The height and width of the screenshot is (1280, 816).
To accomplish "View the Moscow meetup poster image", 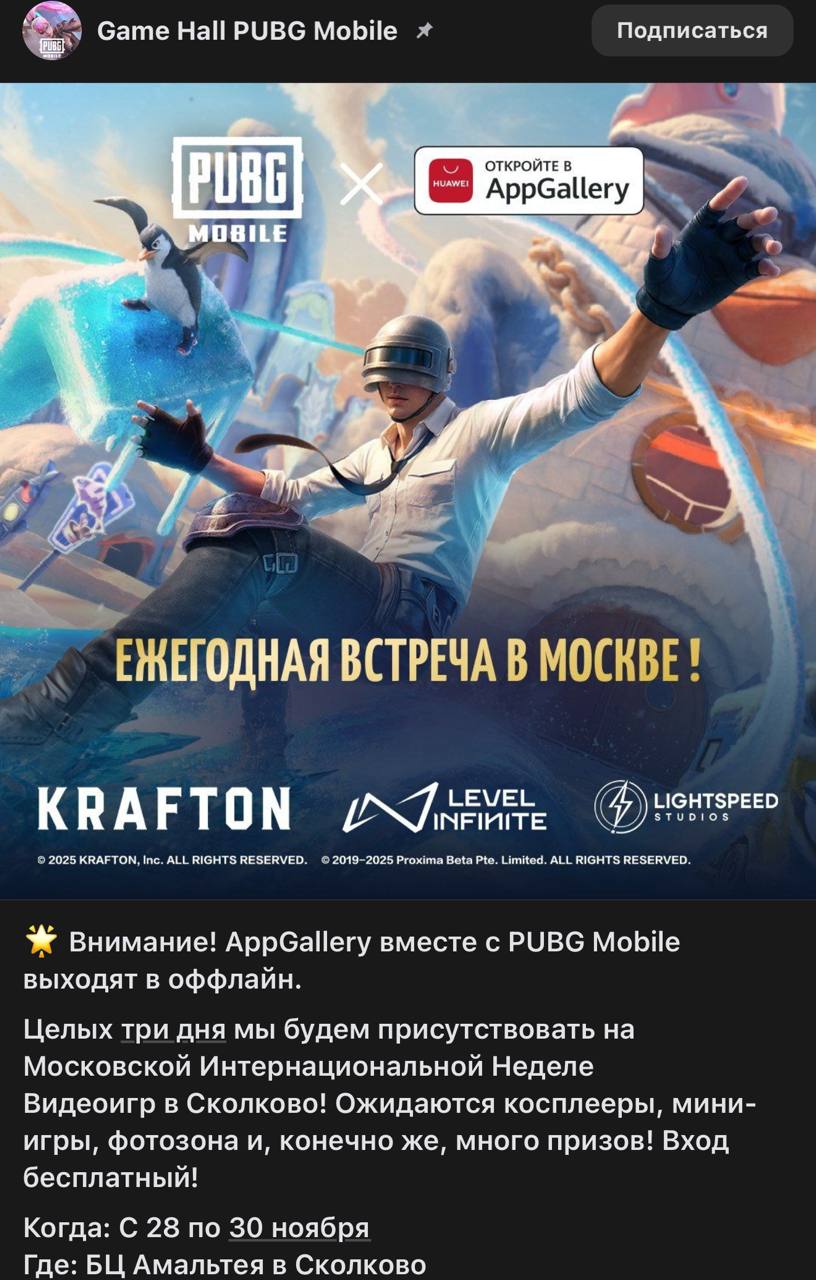I will coord(408,490).
